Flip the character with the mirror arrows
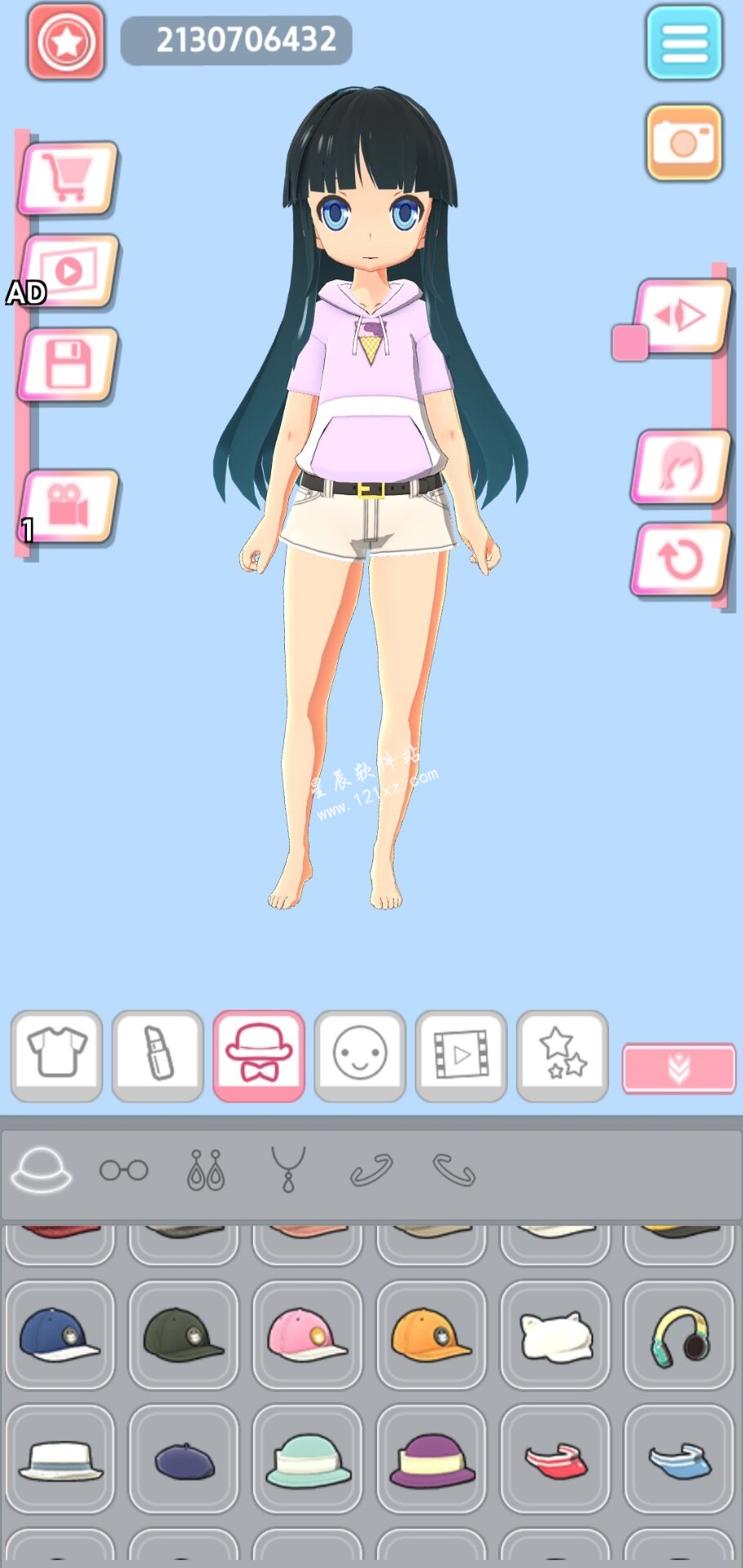 click(681, 316)
